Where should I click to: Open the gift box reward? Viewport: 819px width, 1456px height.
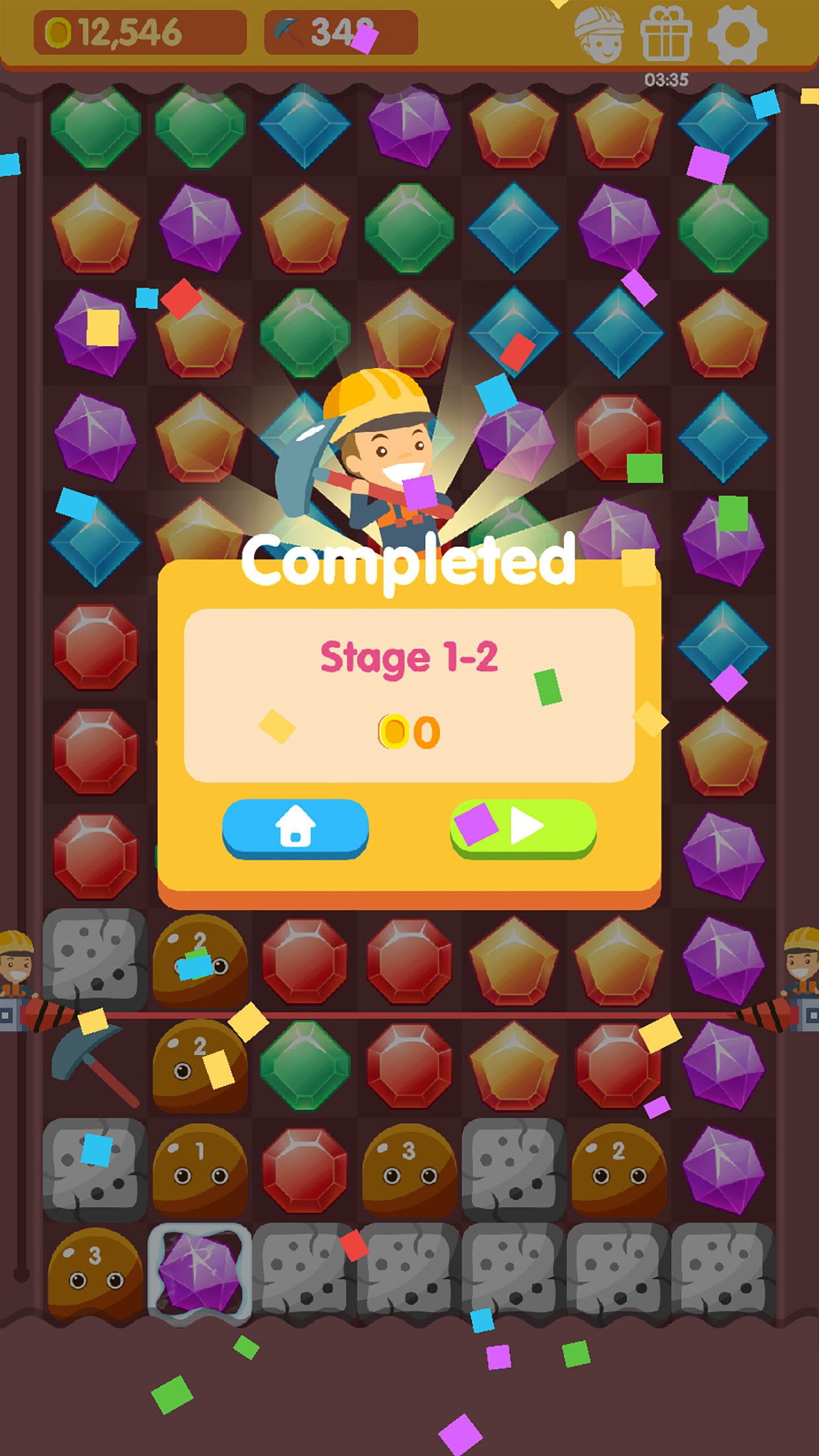coord(666,34)
